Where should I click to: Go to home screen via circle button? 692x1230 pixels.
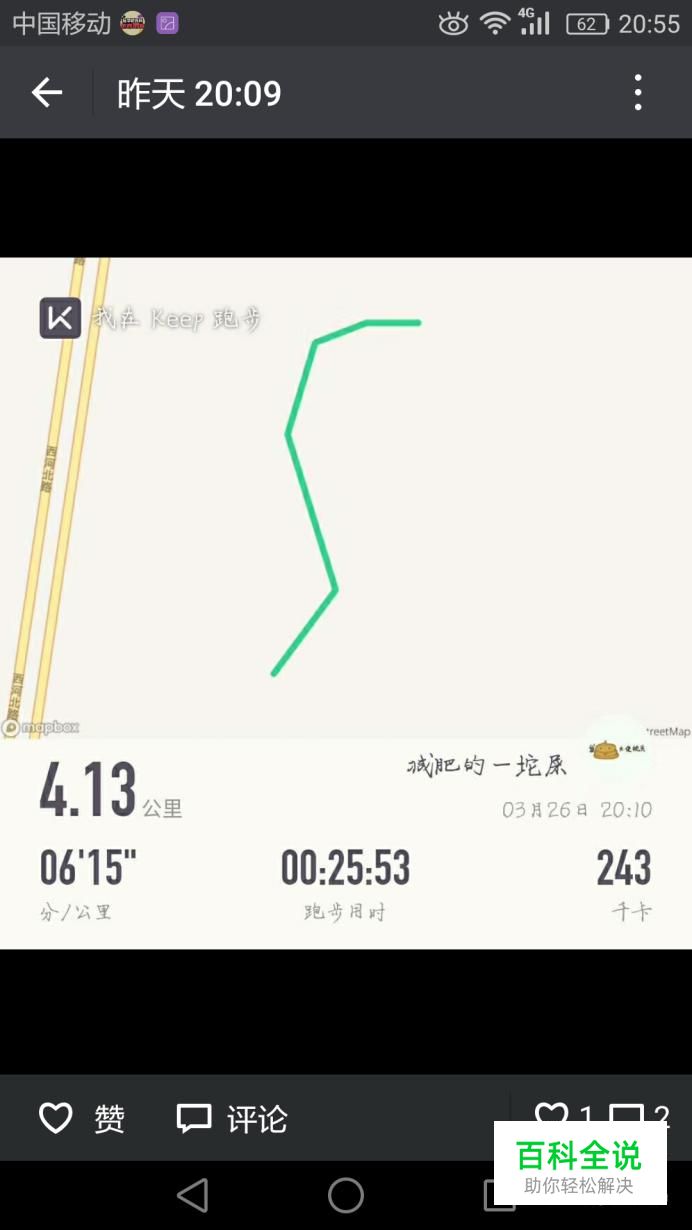tap(346, 1195)
